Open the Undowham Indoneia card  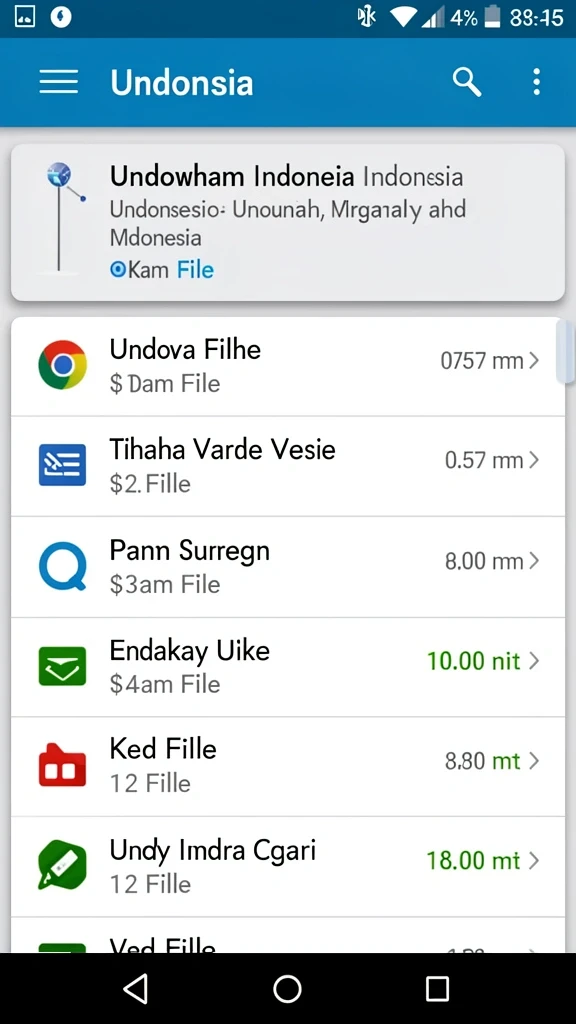pyautogui.click(x=288, y=222)
